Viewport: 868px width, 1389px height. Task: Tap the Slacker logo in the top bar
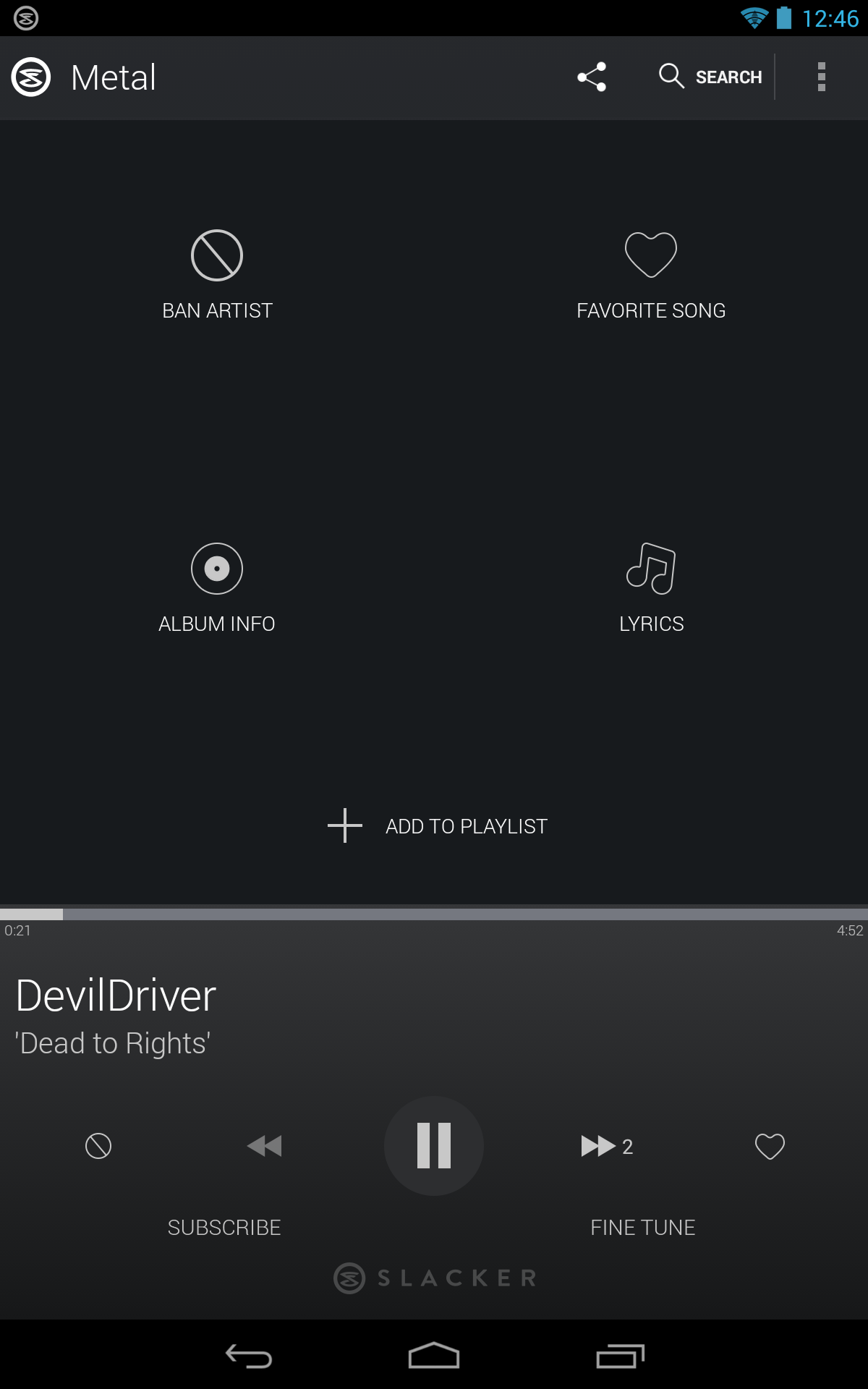pos(31,77)
